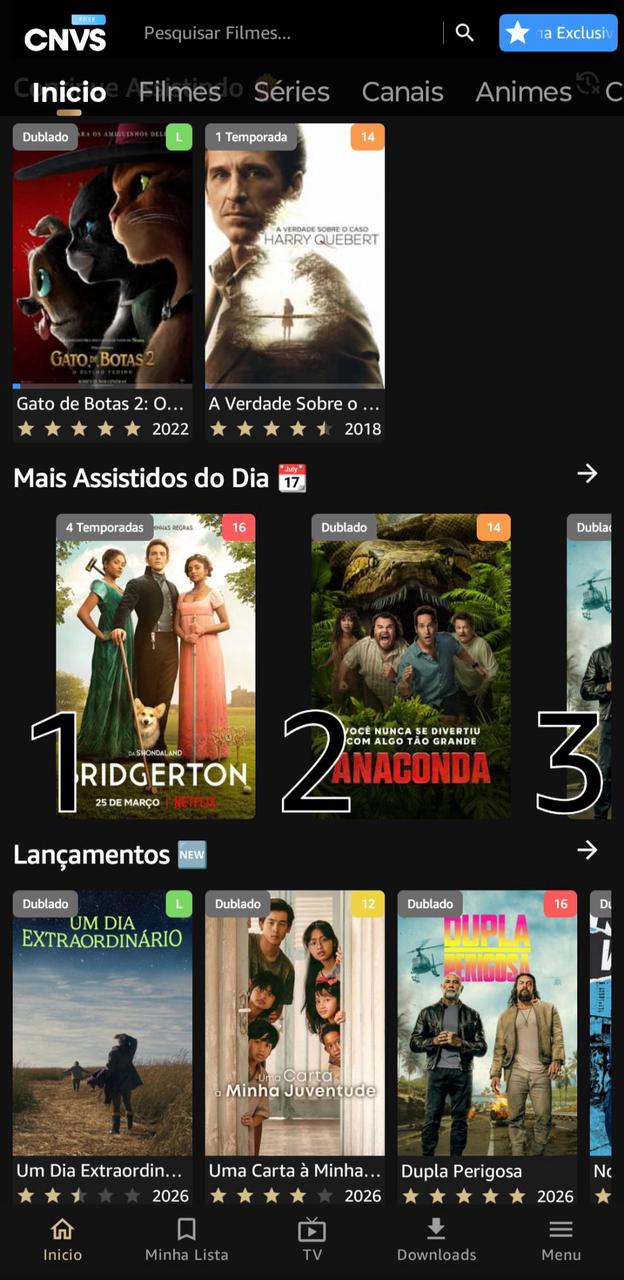Open the TV bottom navigation item

click(x=312, y=1240)
